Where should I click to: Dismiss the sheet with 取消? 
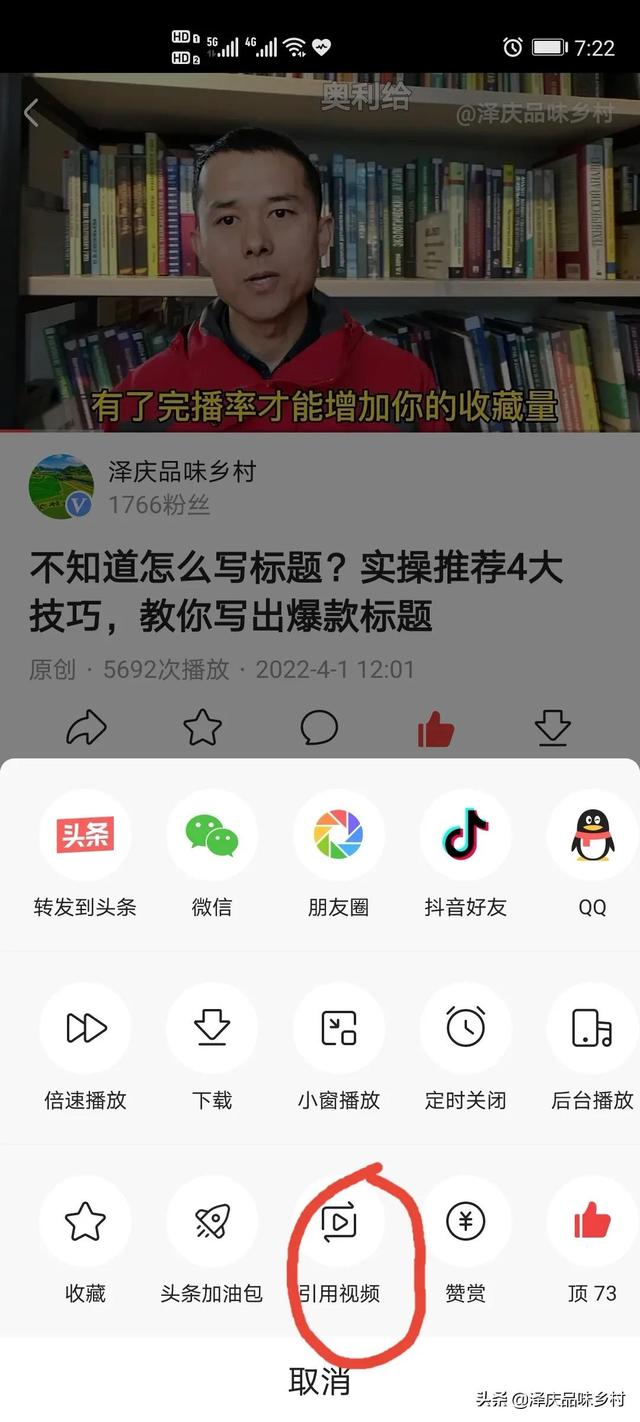(x=319, y=1381)
